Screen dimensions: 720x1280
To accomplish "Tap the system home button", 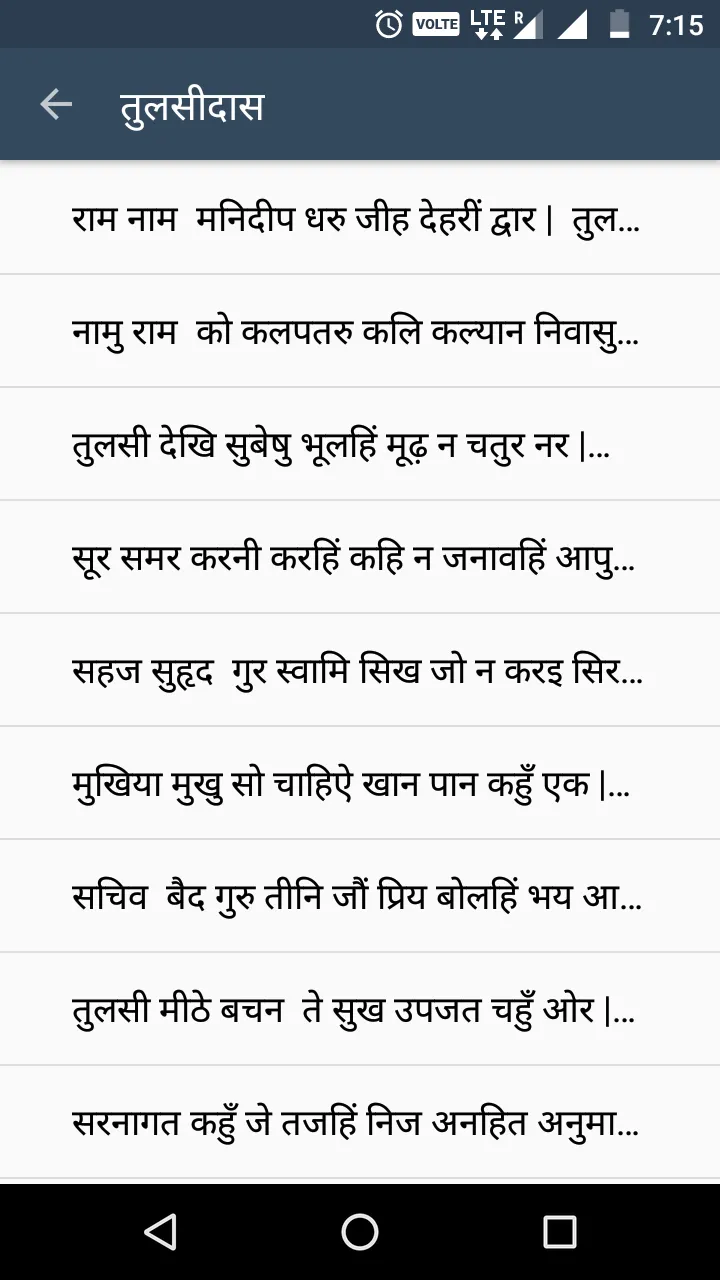I will click(360, 1232).
